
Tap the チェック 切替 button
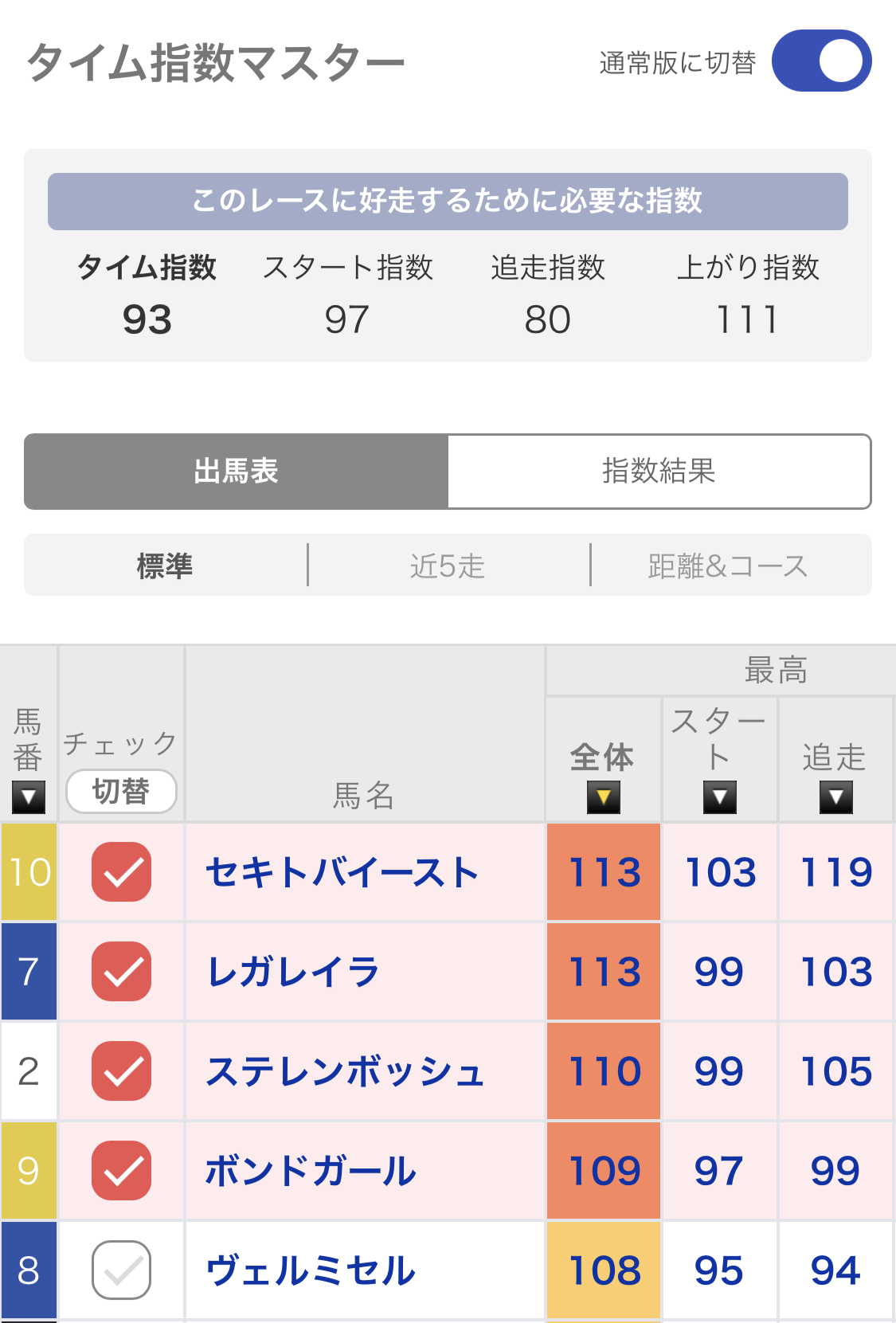[121, 791]
